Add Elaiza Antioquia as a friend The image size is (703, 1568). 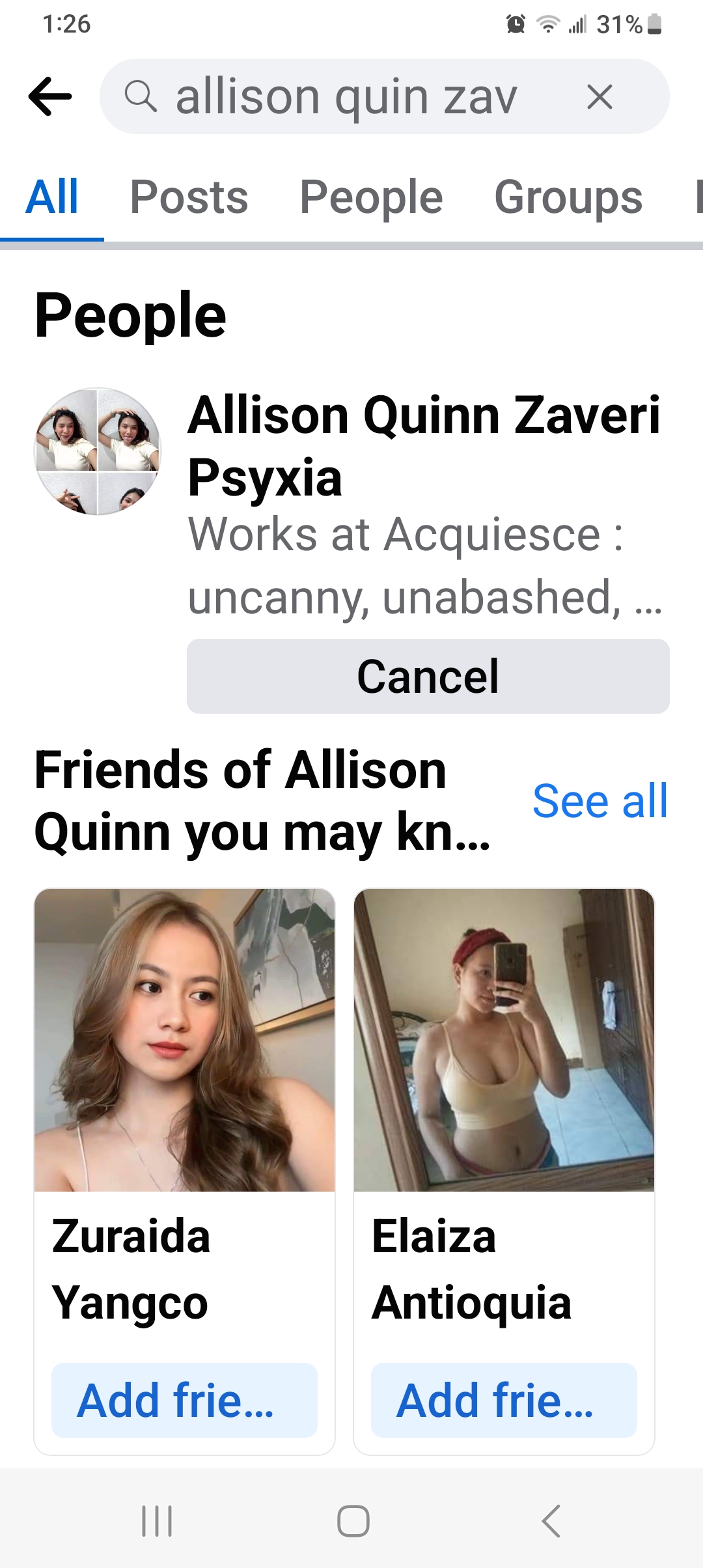pos(504,1400)
